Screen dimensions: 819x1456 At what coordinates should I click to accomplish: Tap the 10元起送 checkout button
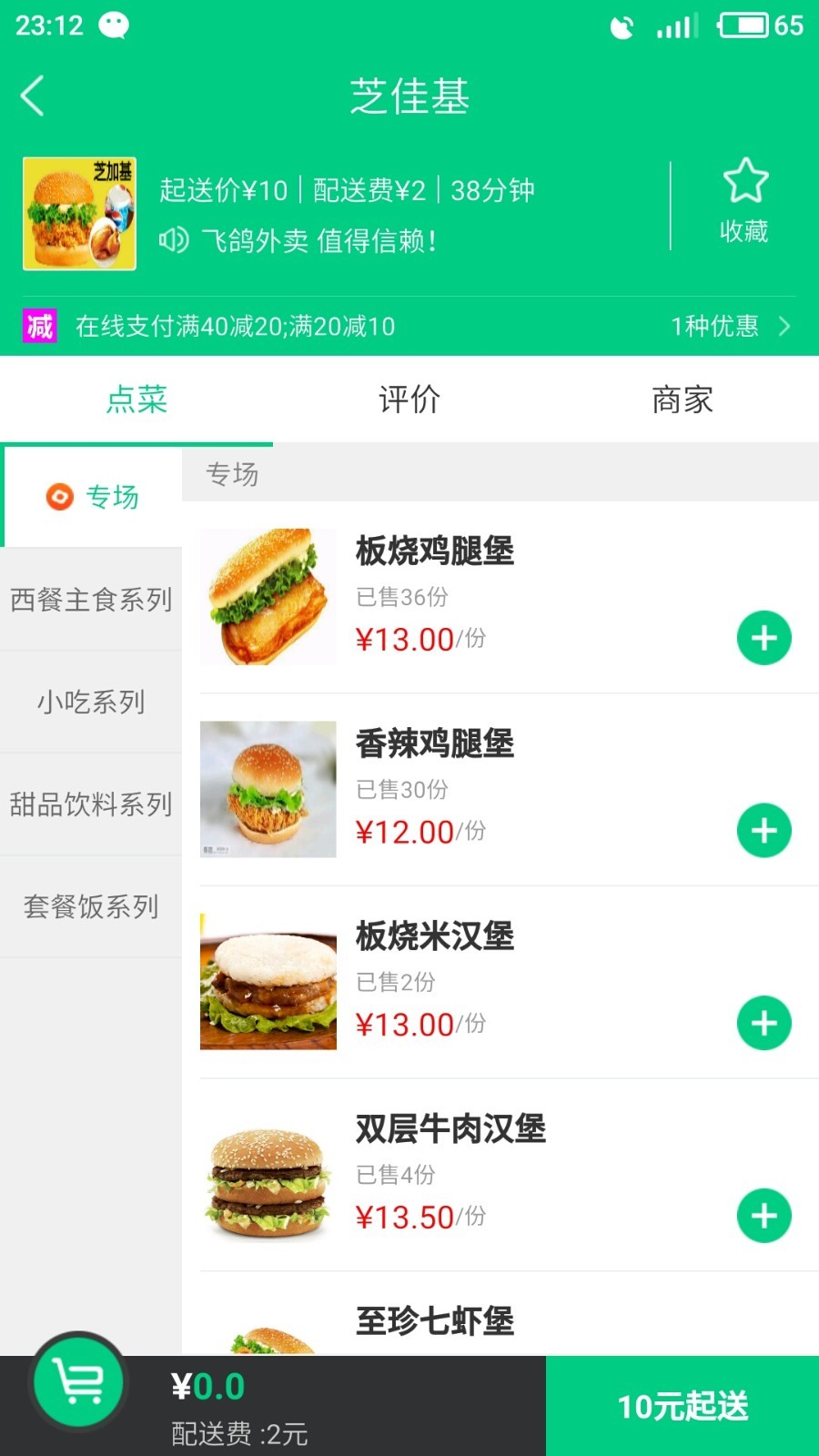[682, 1406]
